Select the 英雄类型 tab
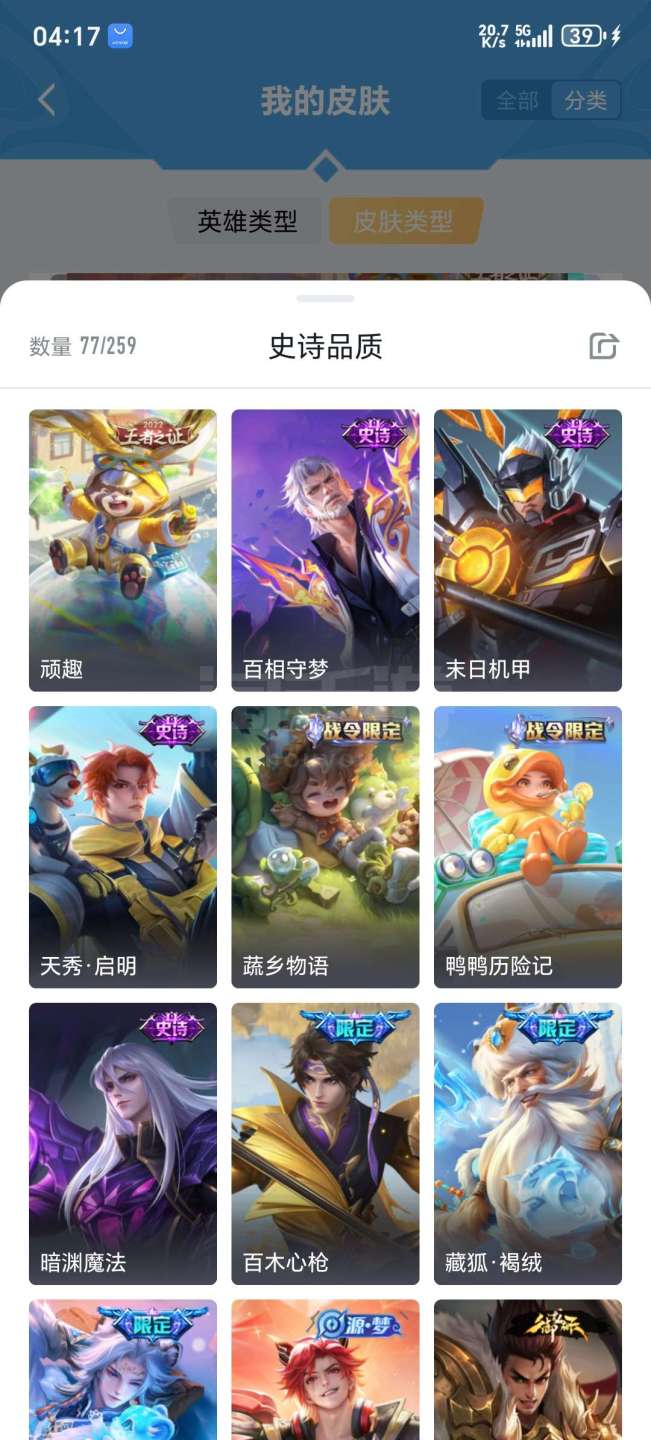651x1440 pixels. coord(247,221)
